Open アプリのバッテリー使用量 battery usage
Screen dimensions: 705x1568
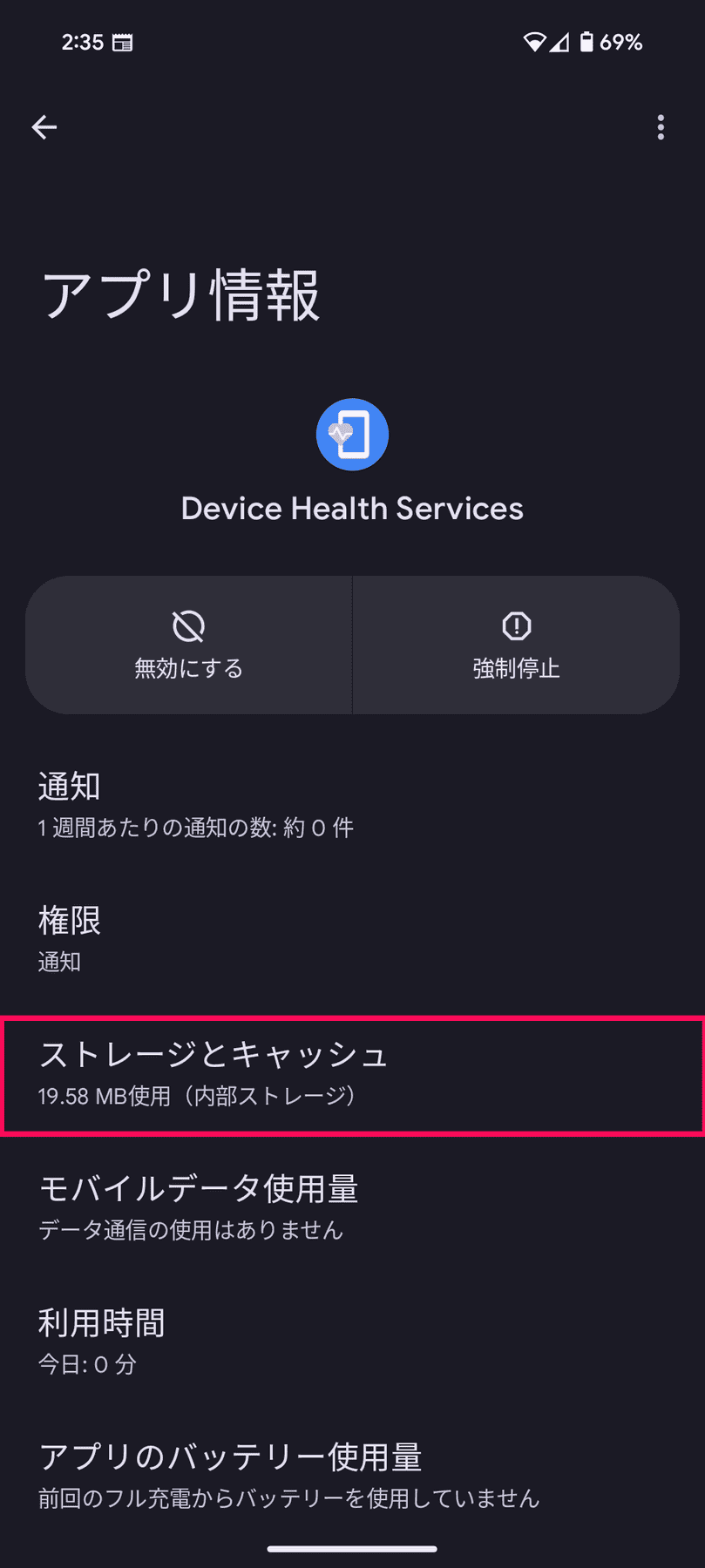click(x=352, y=1476)
